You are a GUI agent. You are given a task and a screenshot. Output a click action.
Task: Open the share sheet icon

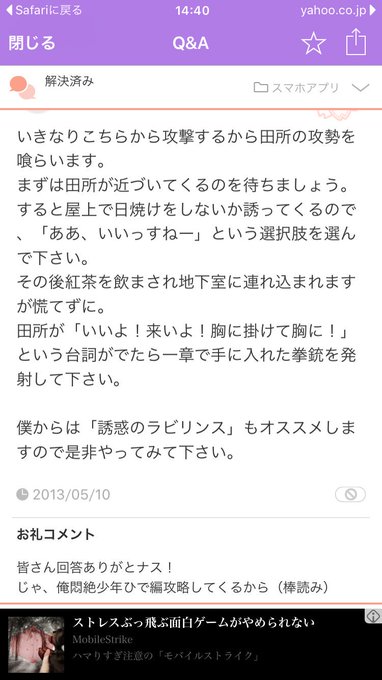point(356,42)
